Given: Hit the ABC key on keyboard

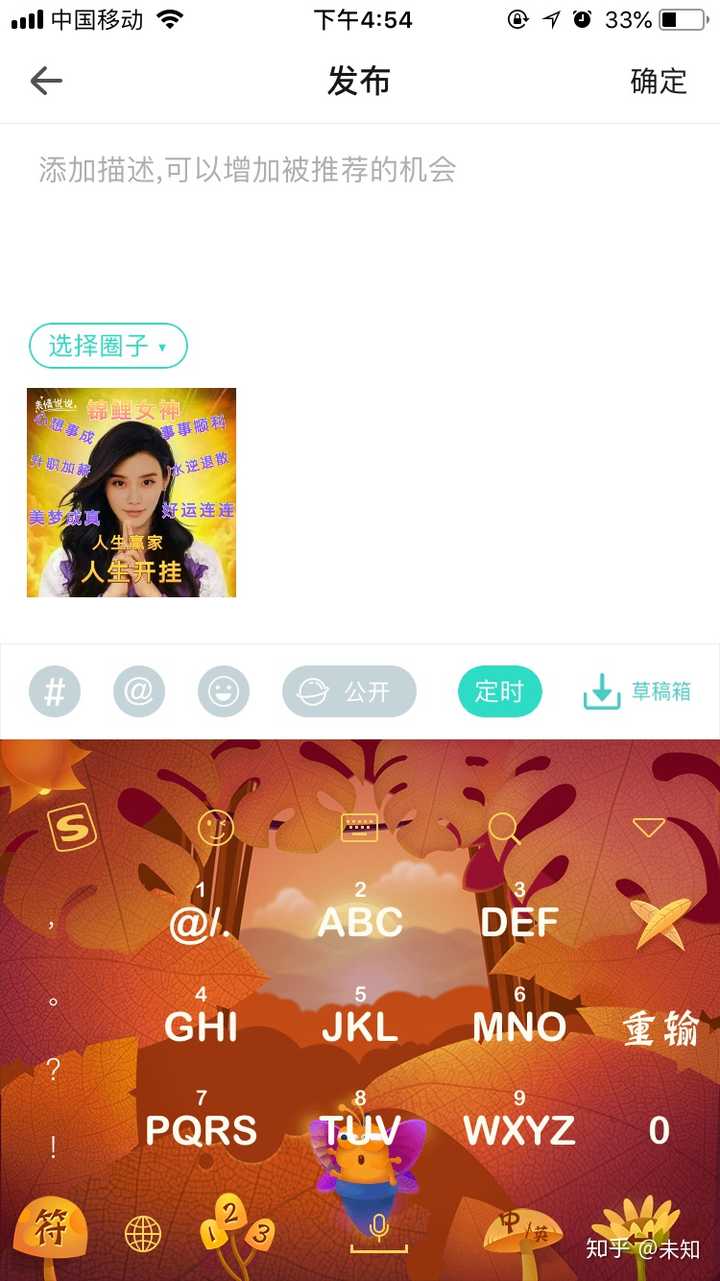Looking at the screenshot, I should point(360,912).
